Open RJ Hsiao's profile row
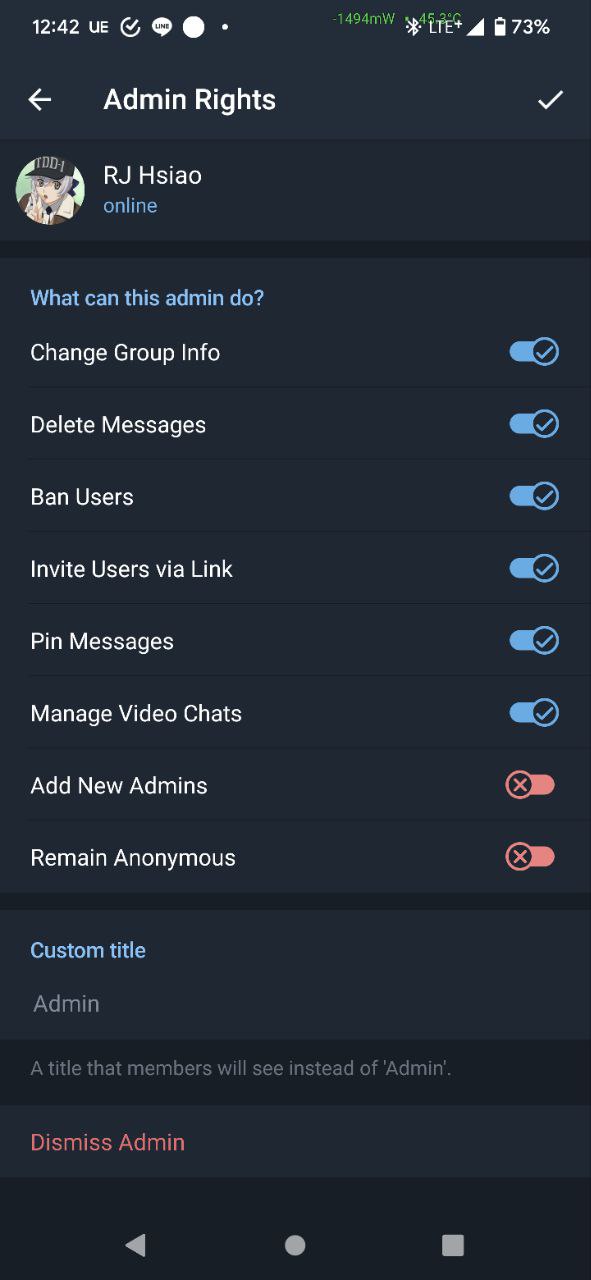The width and height of the screenshot is (591, 1280). click(295, 189)
